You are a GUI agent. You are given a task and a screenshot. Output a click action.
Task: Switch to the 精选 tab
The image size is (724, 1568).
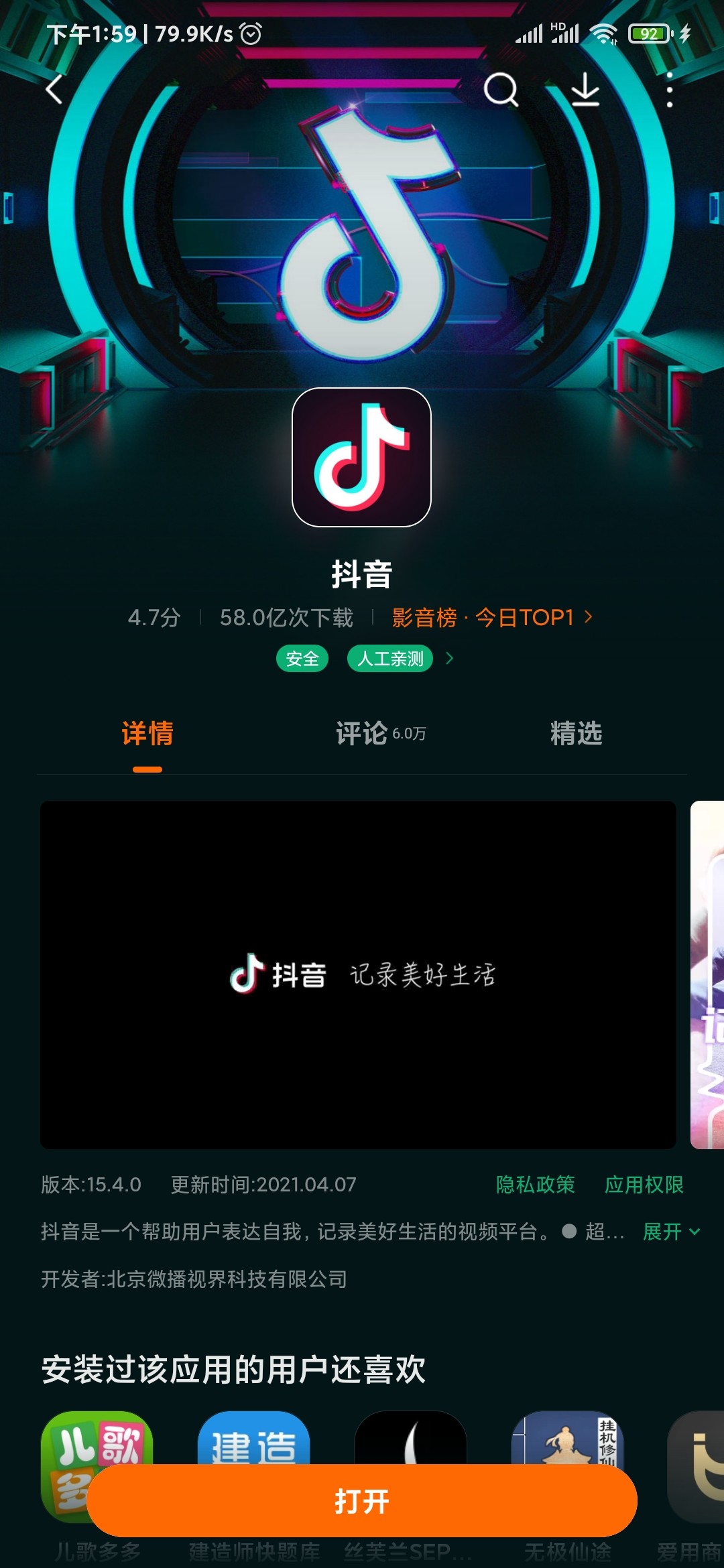(576, 734)
